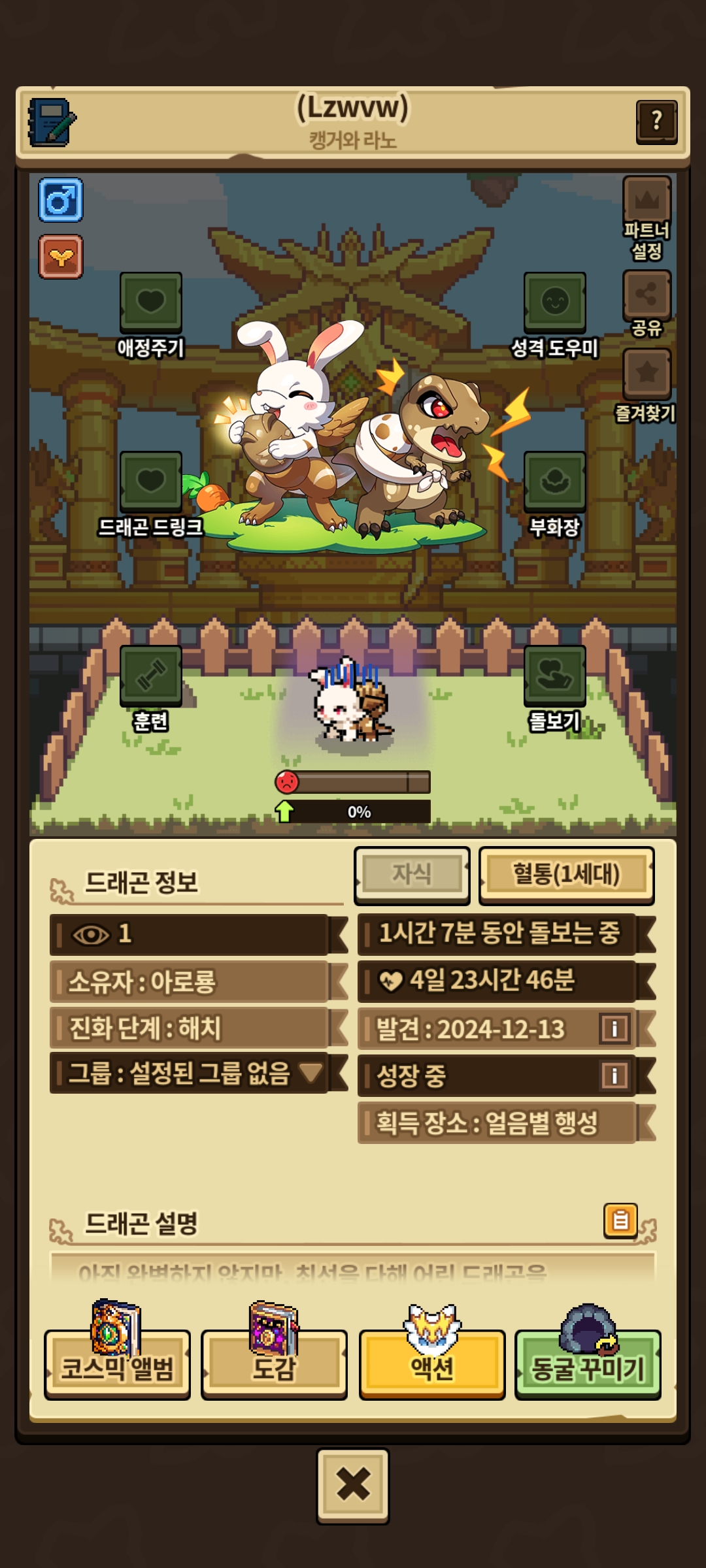Switch to the 자식 tab
The image size is (706, 1568).
tap(412, 874)
